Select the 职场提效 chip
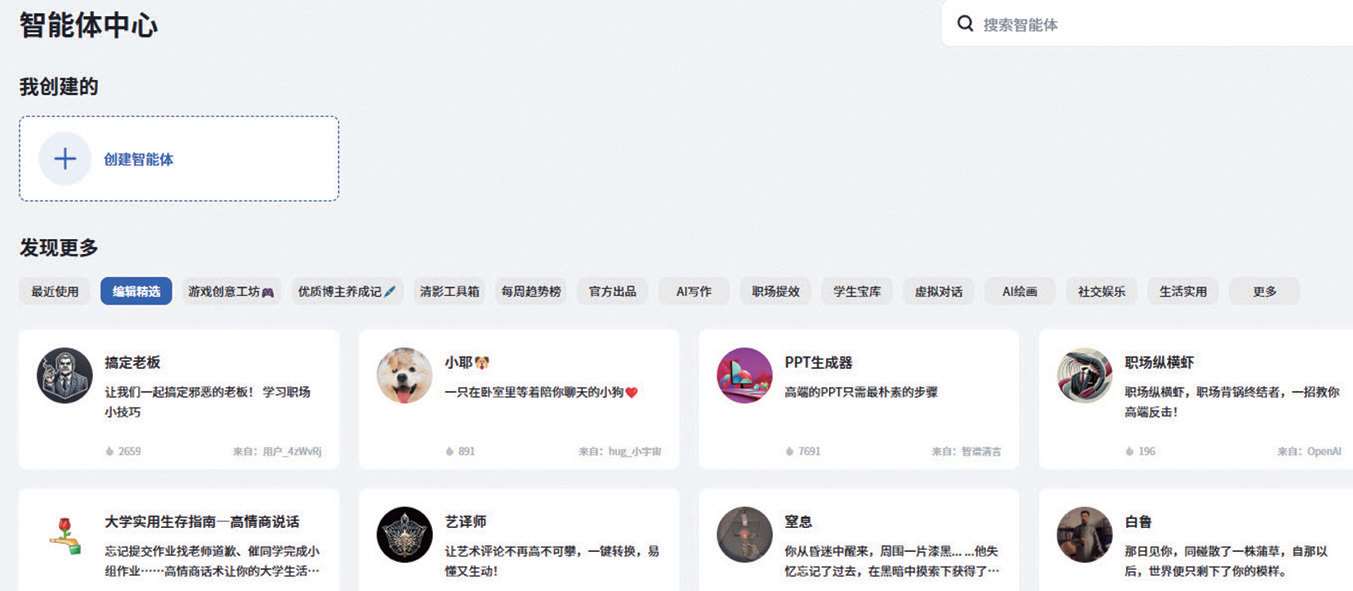 coord(776,292)
